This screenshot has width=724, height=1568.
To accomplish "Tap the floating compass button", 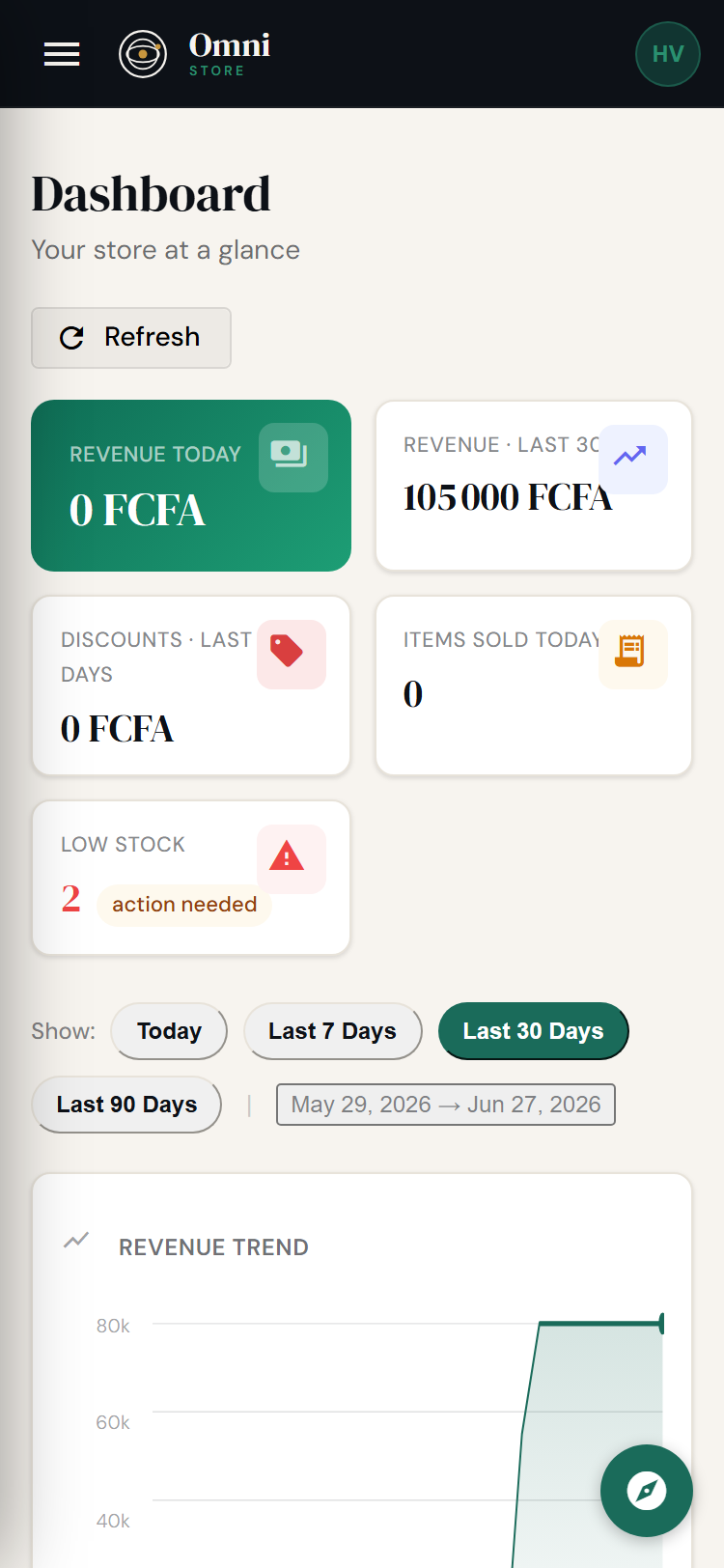I will pyautogui.click(x=647, y=1491).
